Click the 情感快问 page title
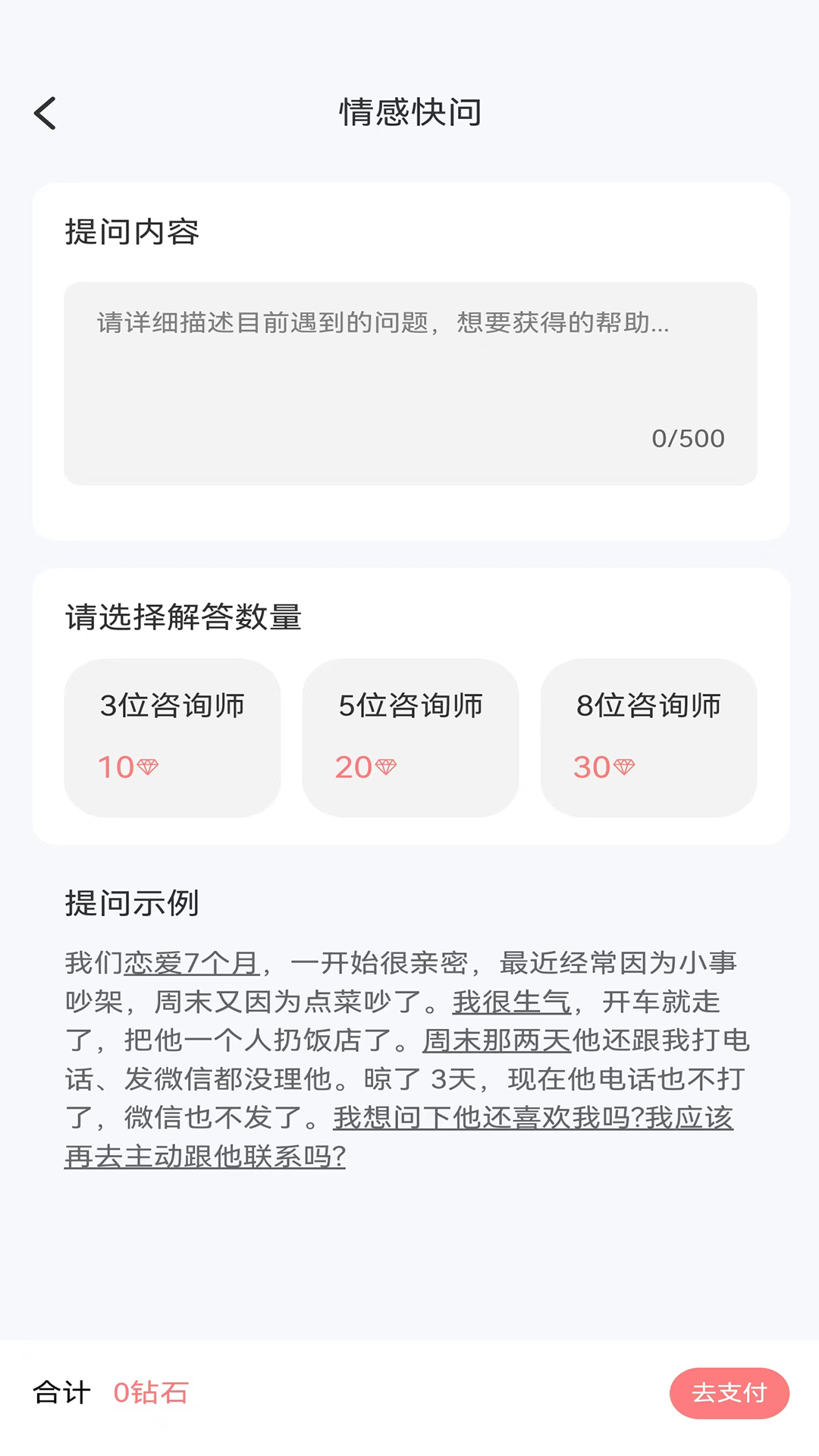819x1456 pixels. (409, 111)
